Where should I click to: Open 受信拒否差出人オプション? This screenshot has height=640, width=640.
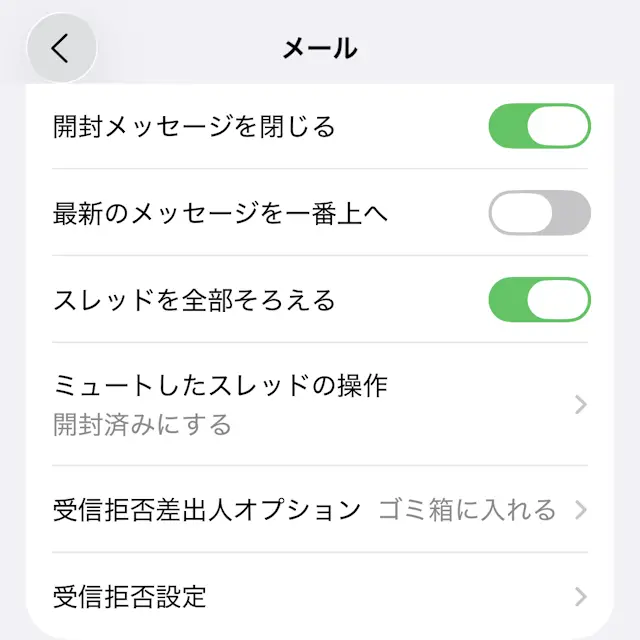[320, 510]
